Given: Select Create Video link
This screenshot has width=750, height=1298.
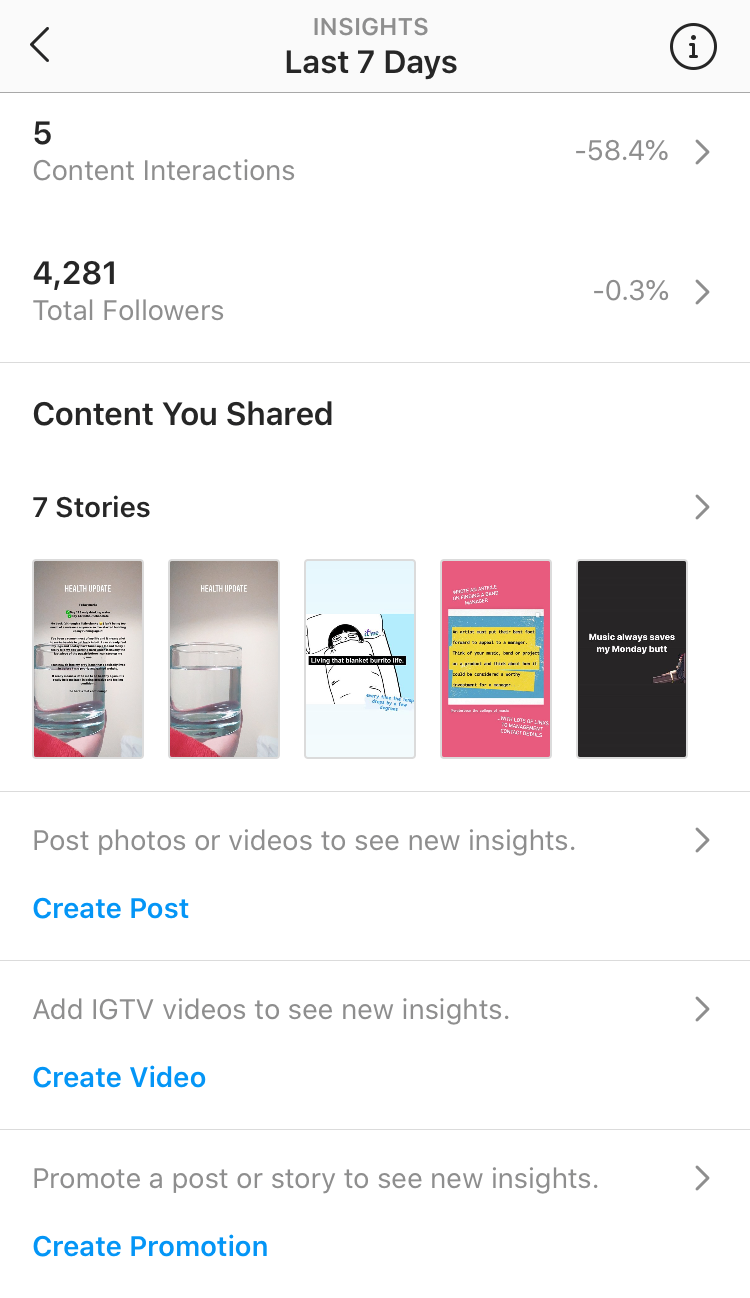Looking at the screenshot, I should 119,1077.
